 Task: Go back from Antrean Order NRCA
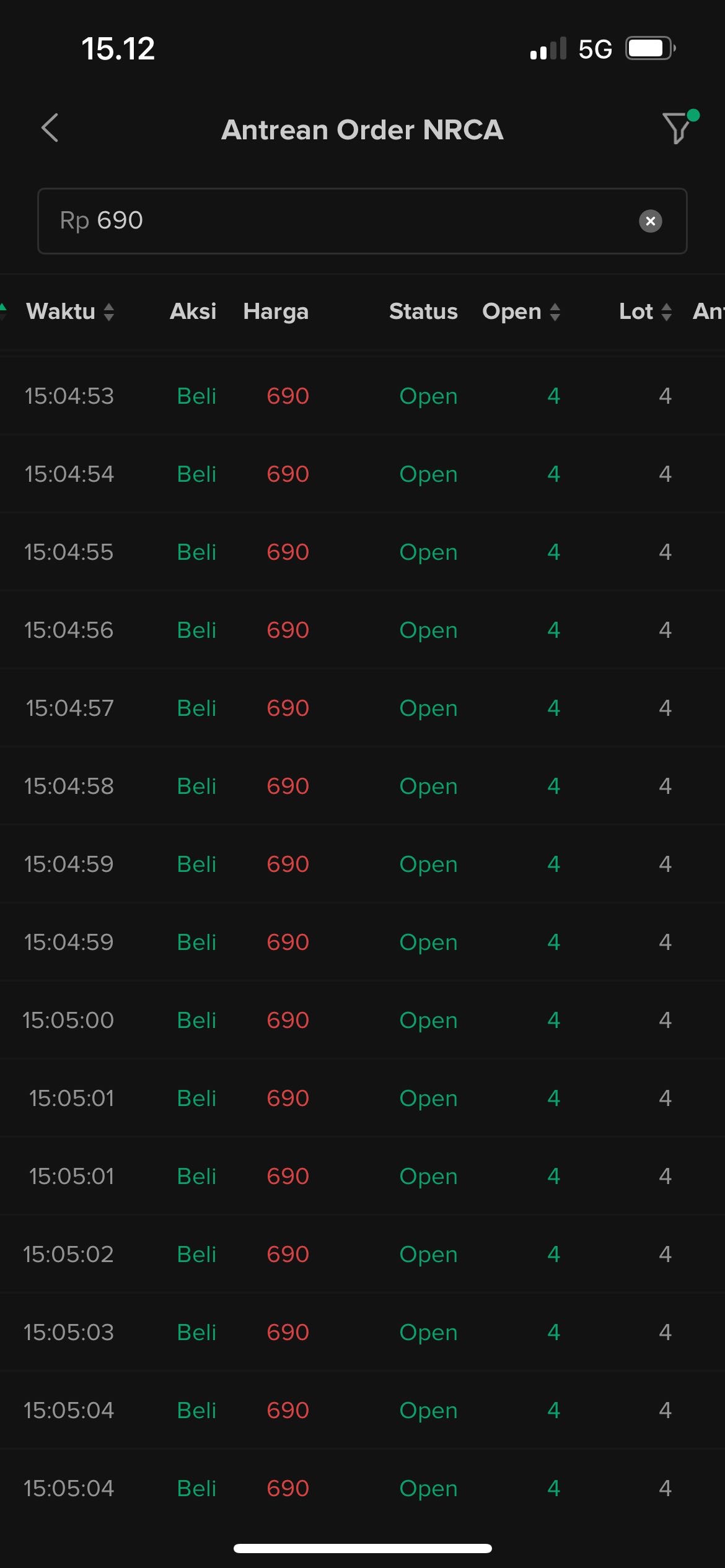[50, 128]
